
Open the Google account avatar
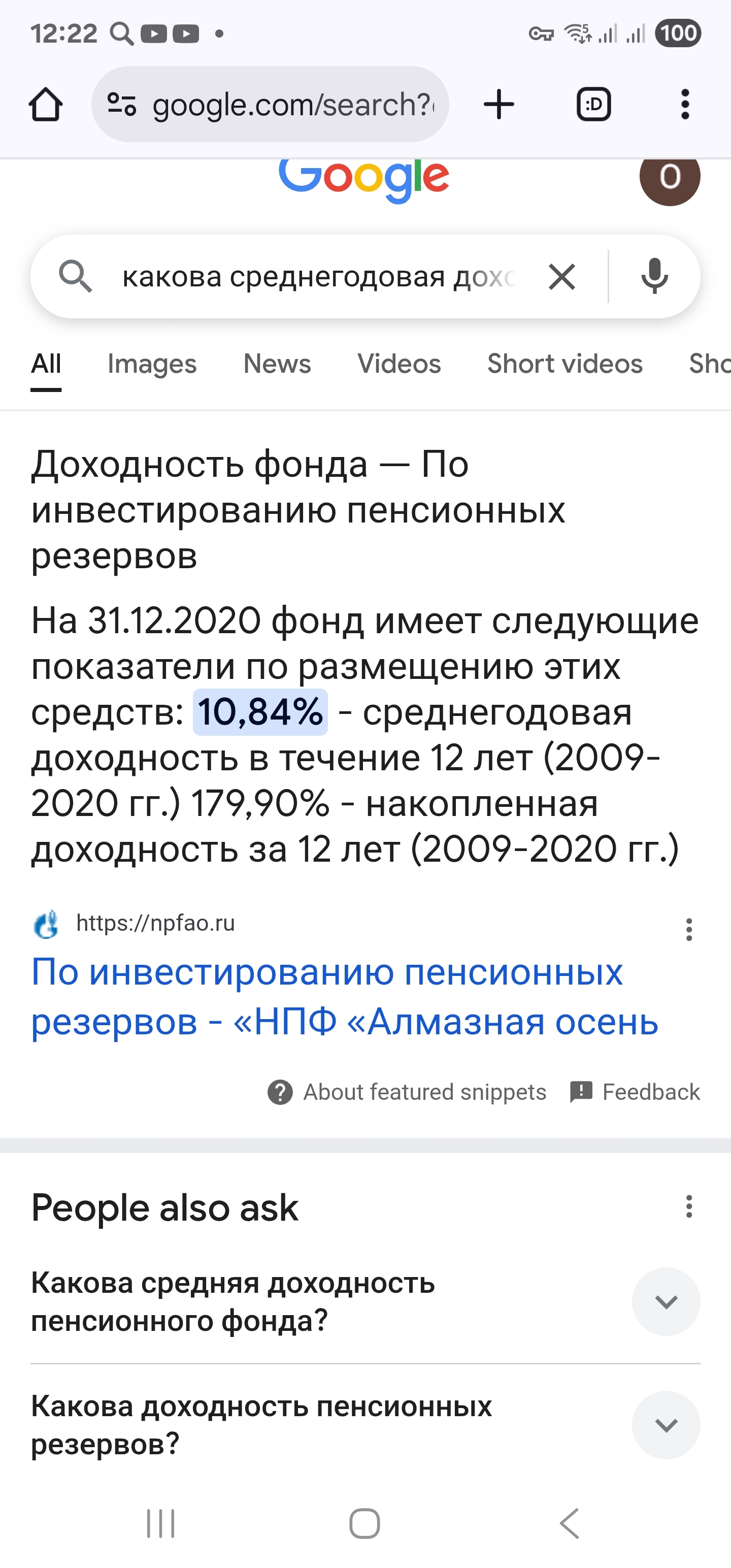click(670, 176)
